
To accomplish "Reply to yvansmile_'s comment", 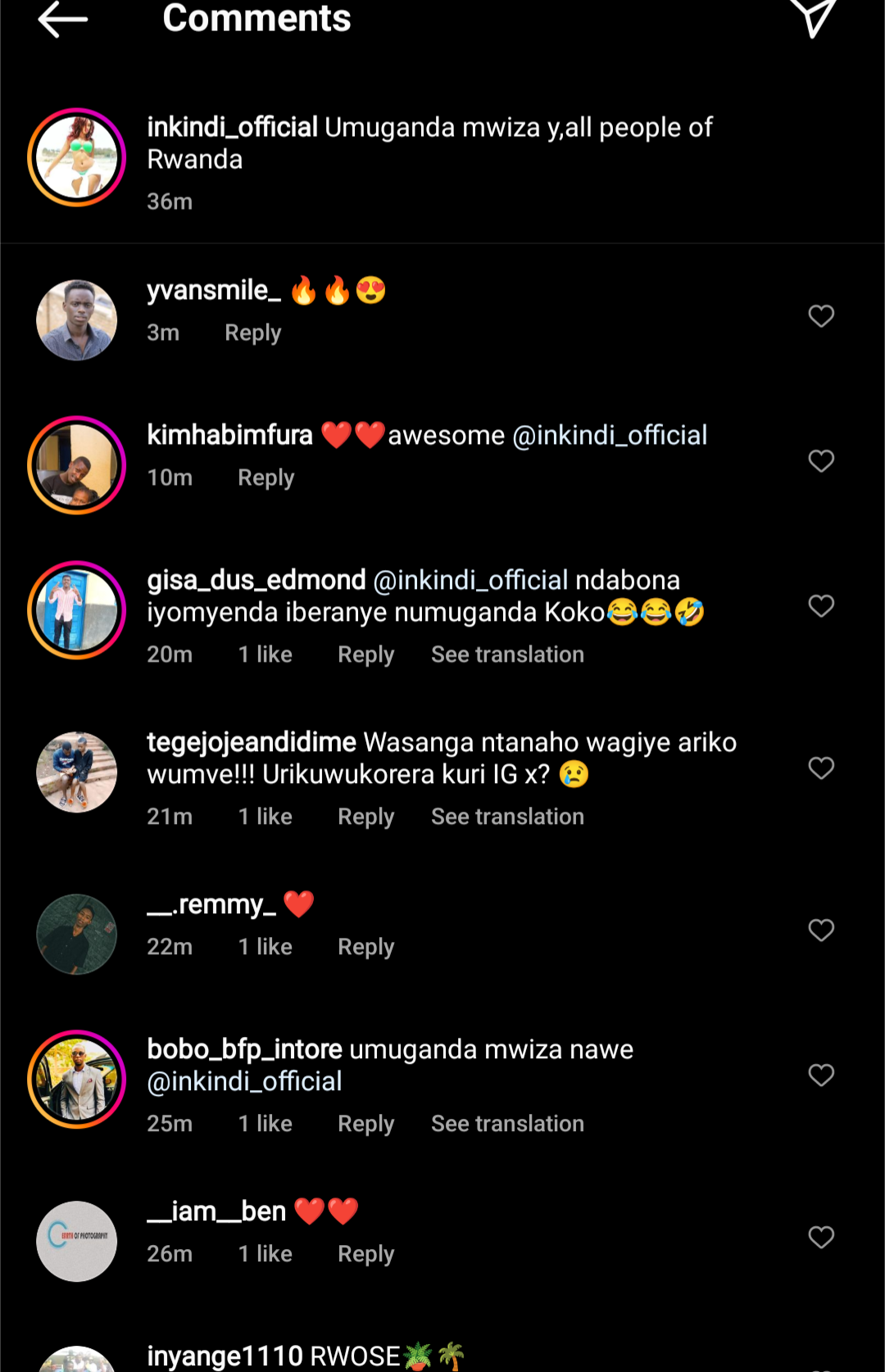I will point(252,333).
